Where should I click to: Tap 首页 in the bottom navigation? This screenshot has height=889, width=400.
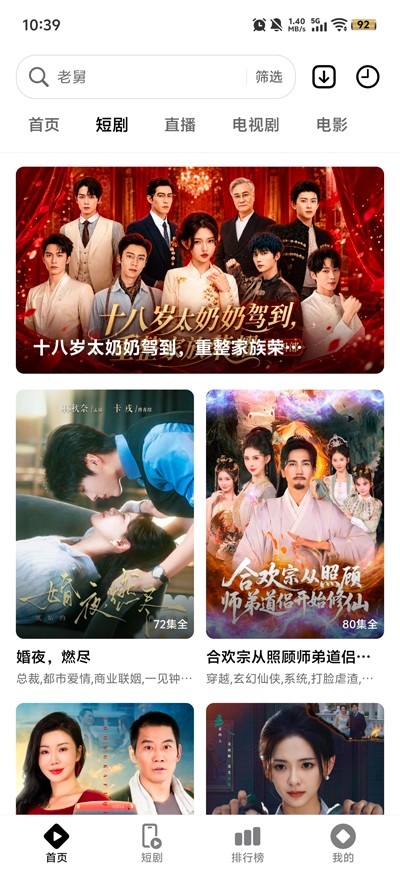[x=56, y=843]
